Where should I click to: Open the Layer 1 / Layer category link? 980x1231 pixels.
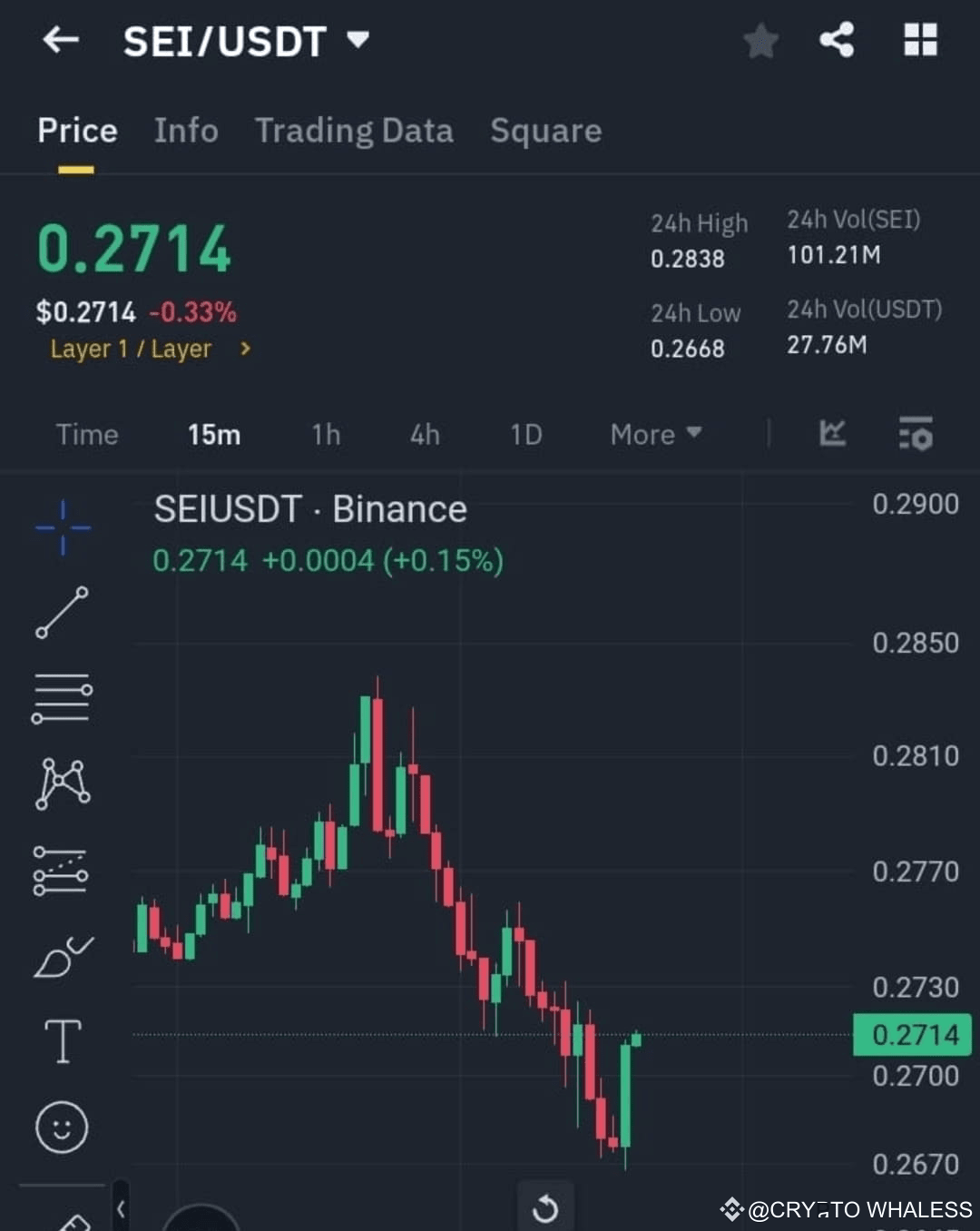click(x=145, y=350)
